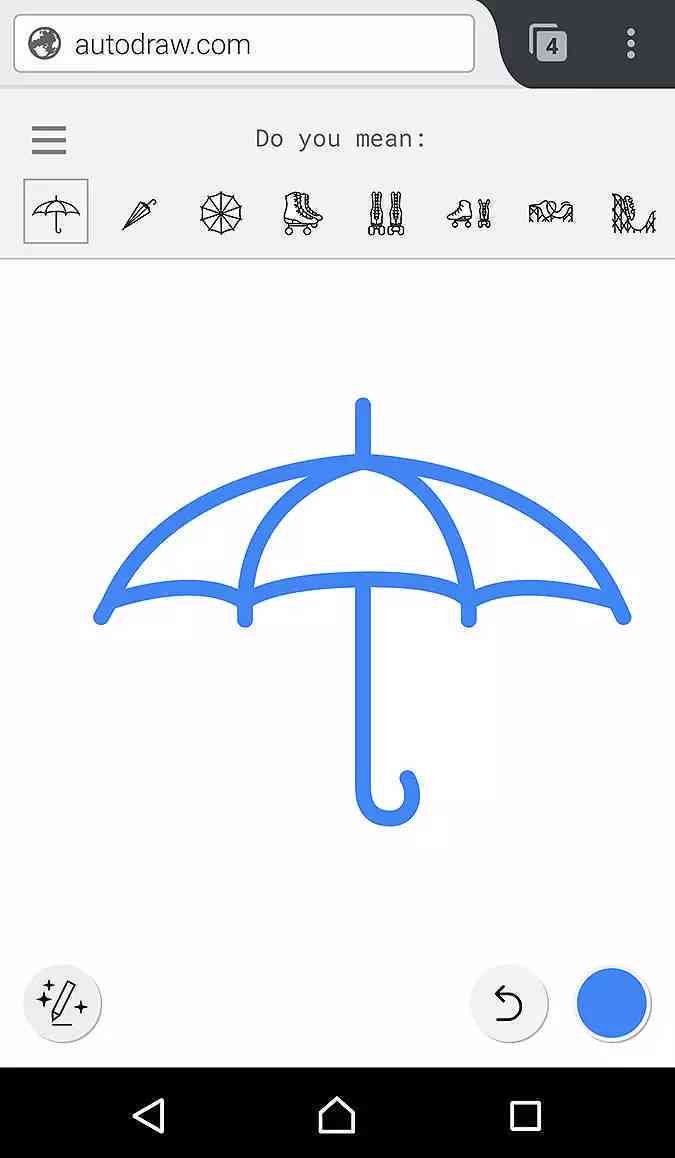The width and height of the screenshot is (675, 1158).
Task: Select the single roller skate suggestion
Action: pos(303,213)
